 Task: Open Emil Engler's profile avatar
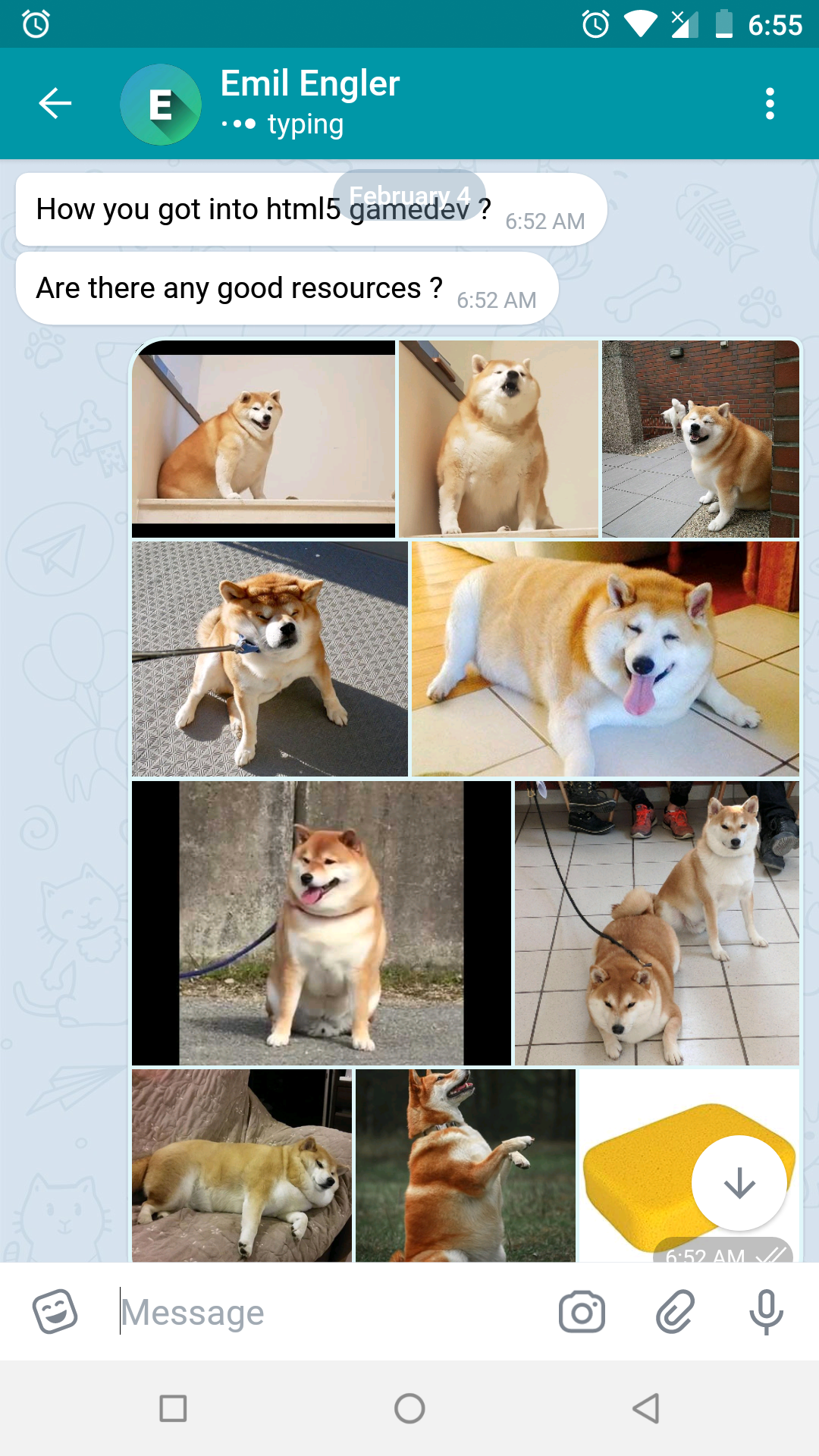click(x=161, y=104)
